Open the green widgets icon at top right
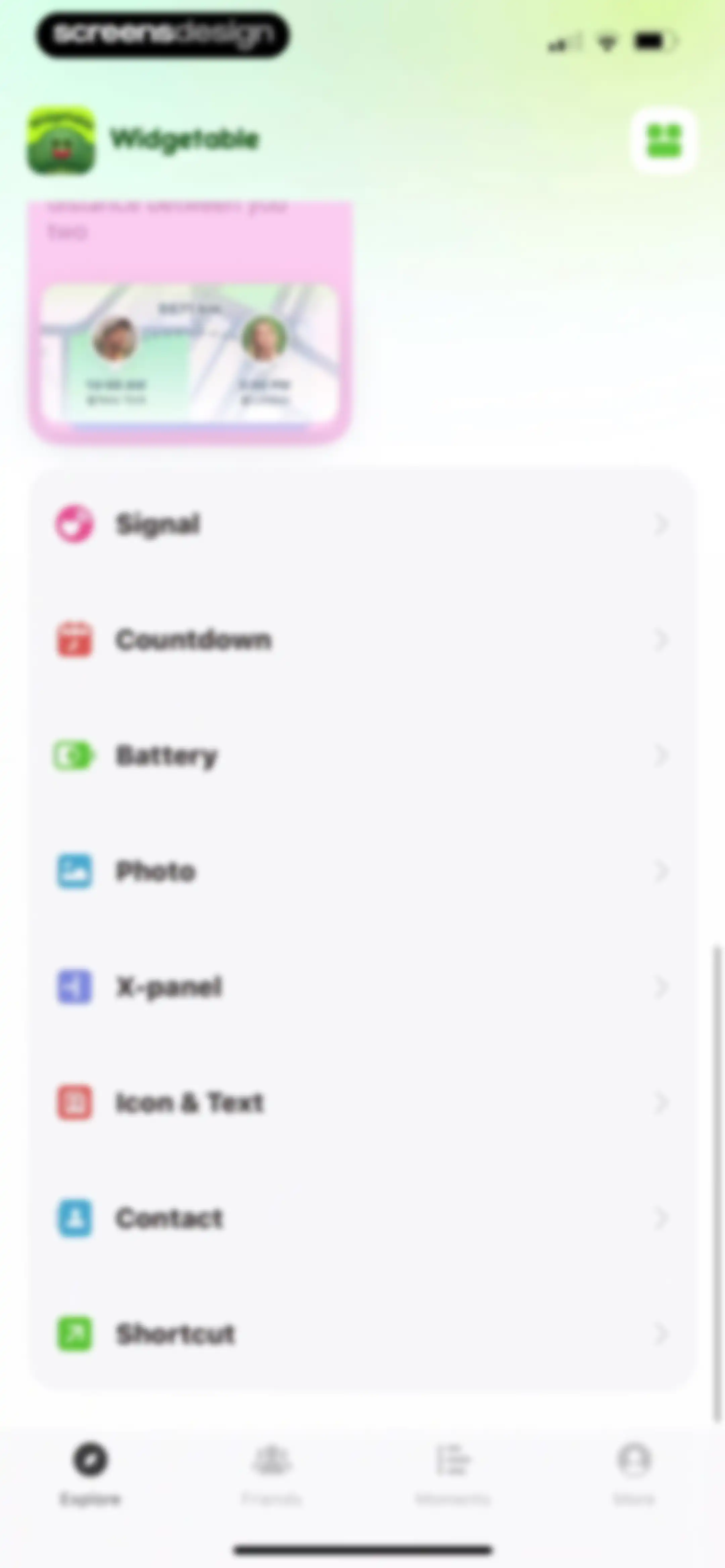This screenshot has height=1568, width=725. (664, 141)
